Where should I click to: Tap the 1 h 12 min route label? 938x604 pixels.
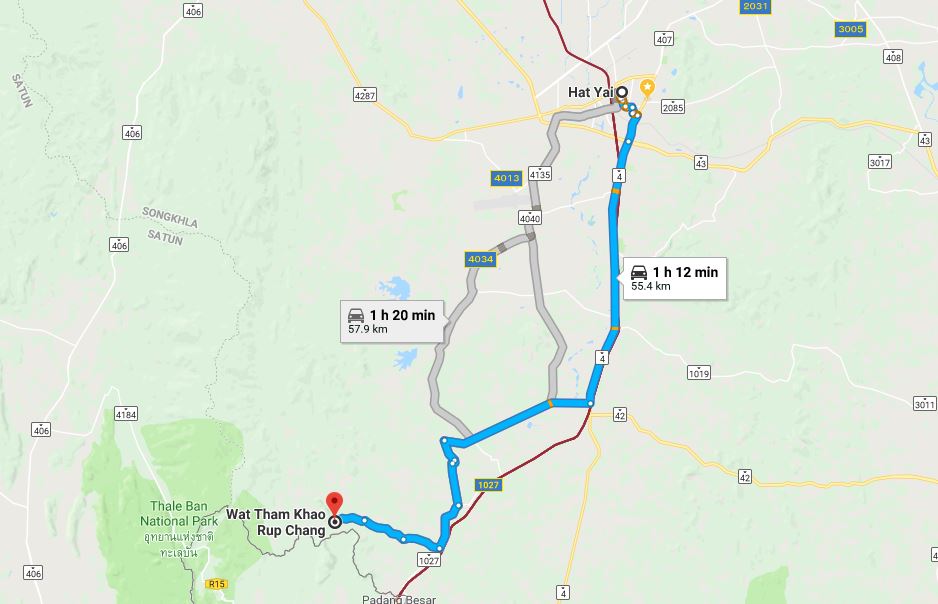coord(674,277)
